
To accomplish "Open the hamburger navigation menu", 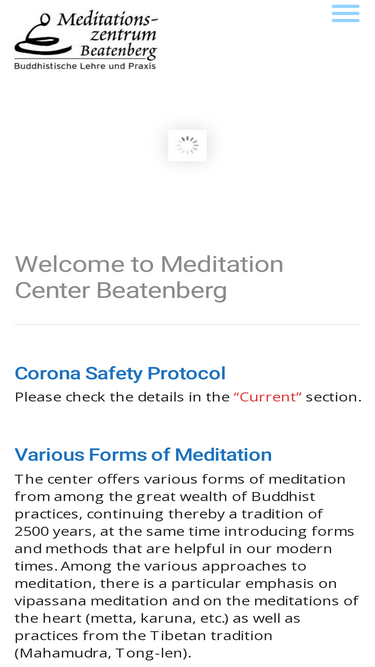I will 345,14.
